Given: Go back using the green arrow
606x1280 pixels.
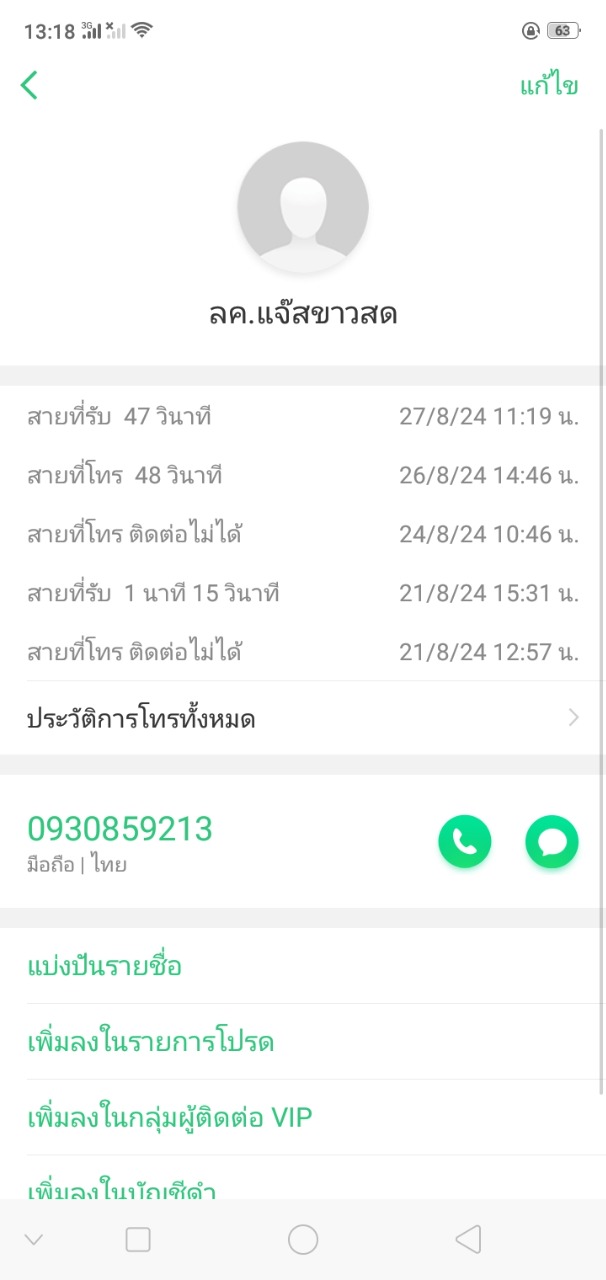Looking at the screenshot, I should click(x=29, y=86).
